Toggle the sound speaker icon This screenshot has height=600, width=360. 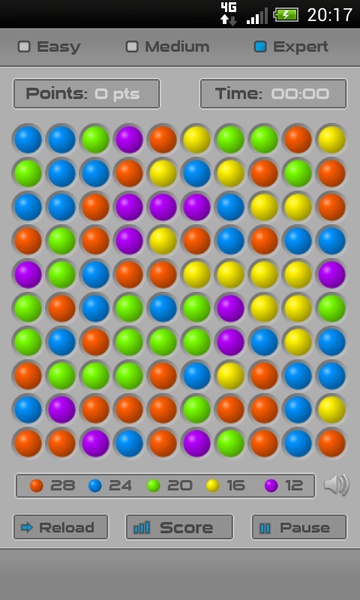pos(336,485)
